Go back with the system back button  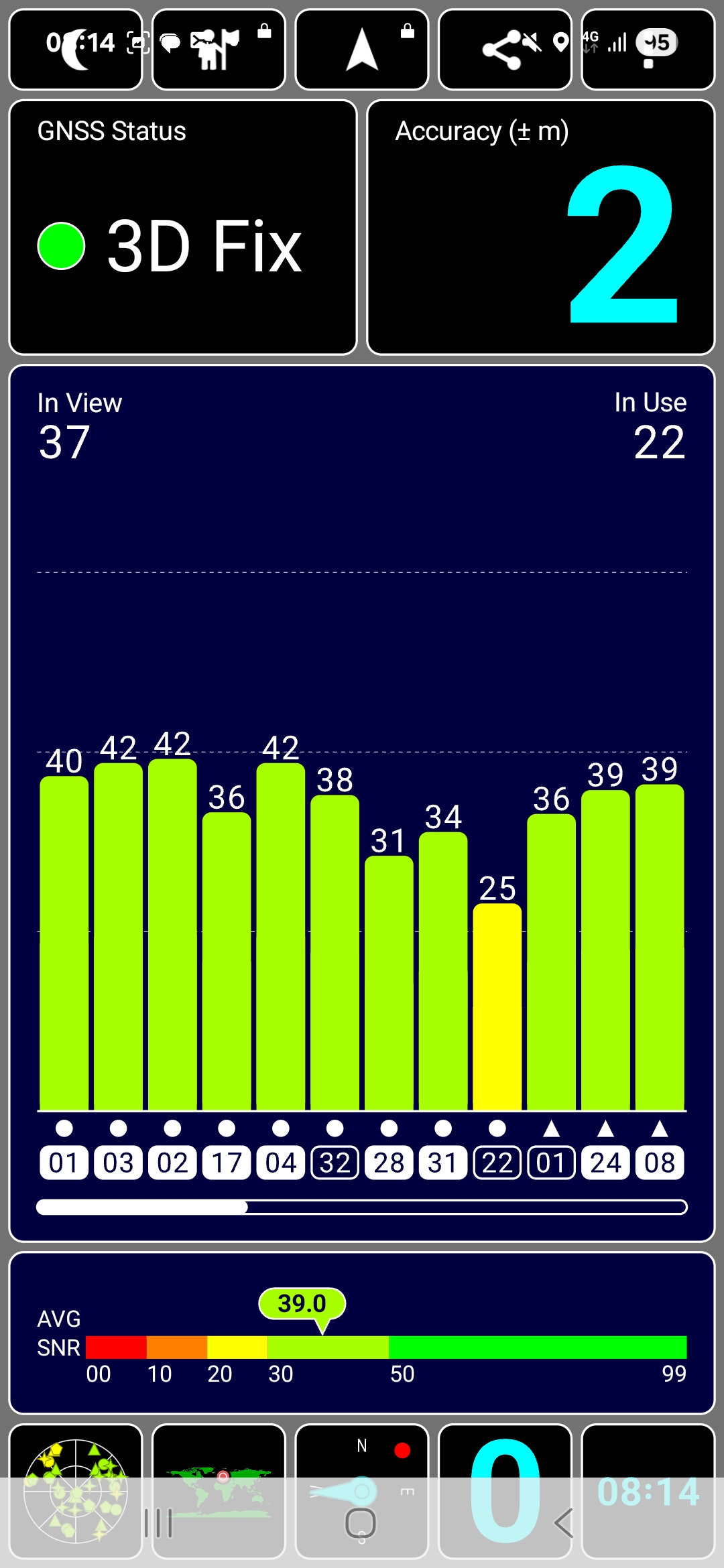pyautogui.click(x=564, y=1523)
